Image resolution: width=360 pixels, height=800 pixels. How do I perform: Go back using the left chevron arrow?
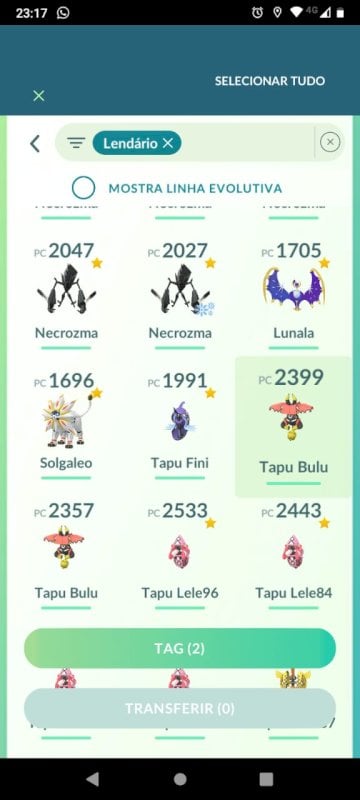[35, 144]
